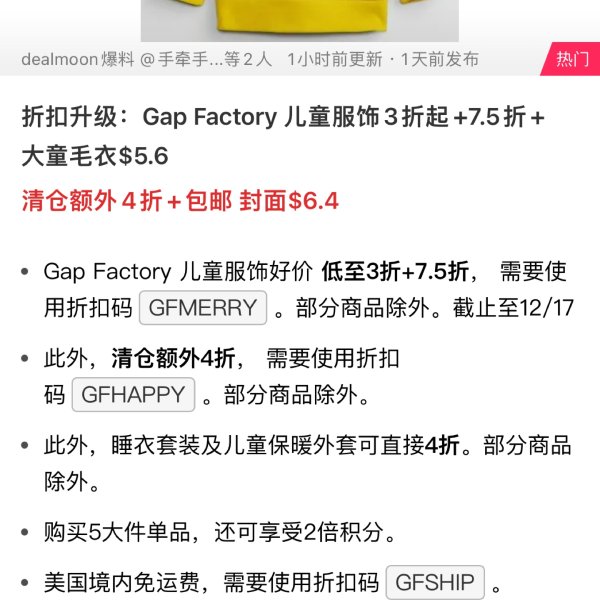
Task: Open the yellow sweater cover image
Action: tap(299, 19)
